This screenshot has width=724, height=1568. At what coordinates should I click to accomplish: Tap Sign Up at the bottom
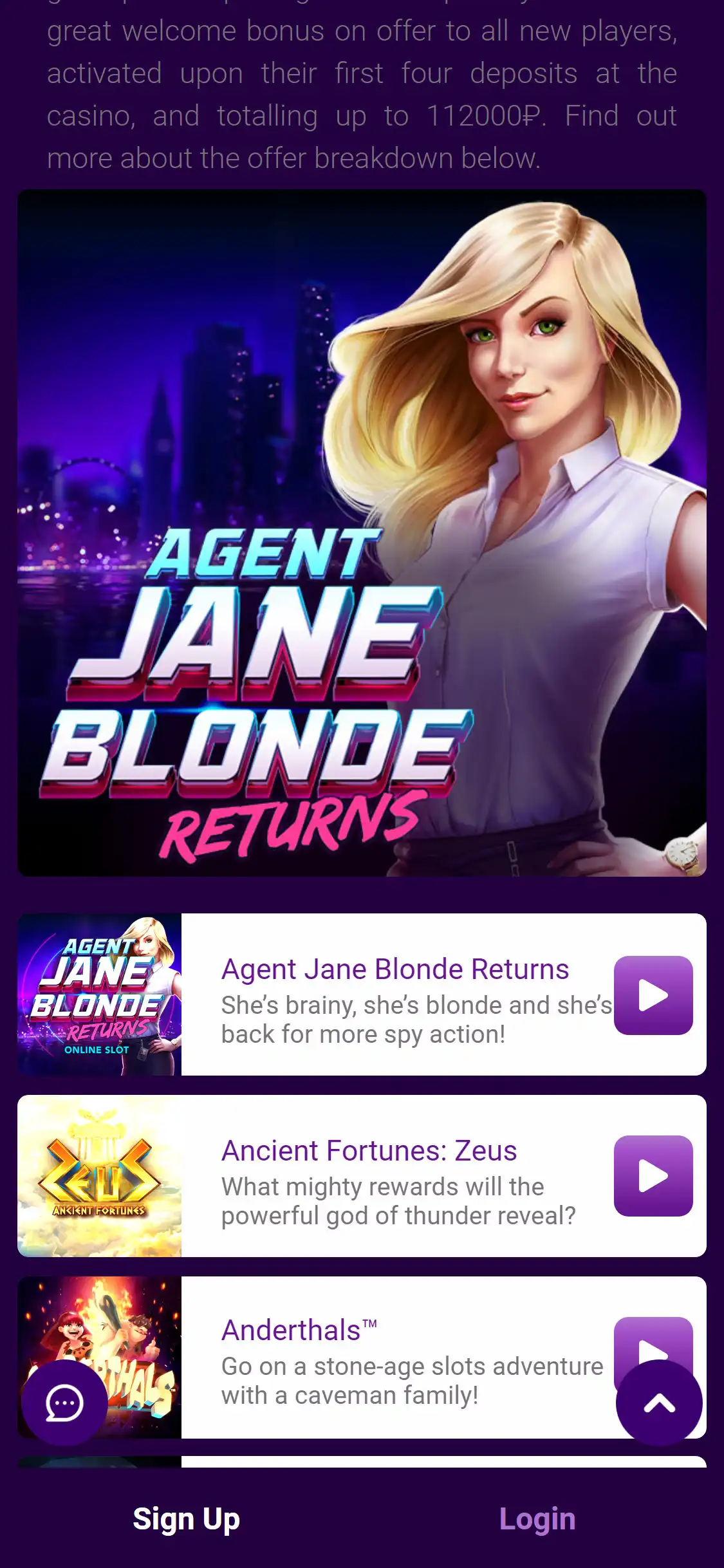point(186,1519)
